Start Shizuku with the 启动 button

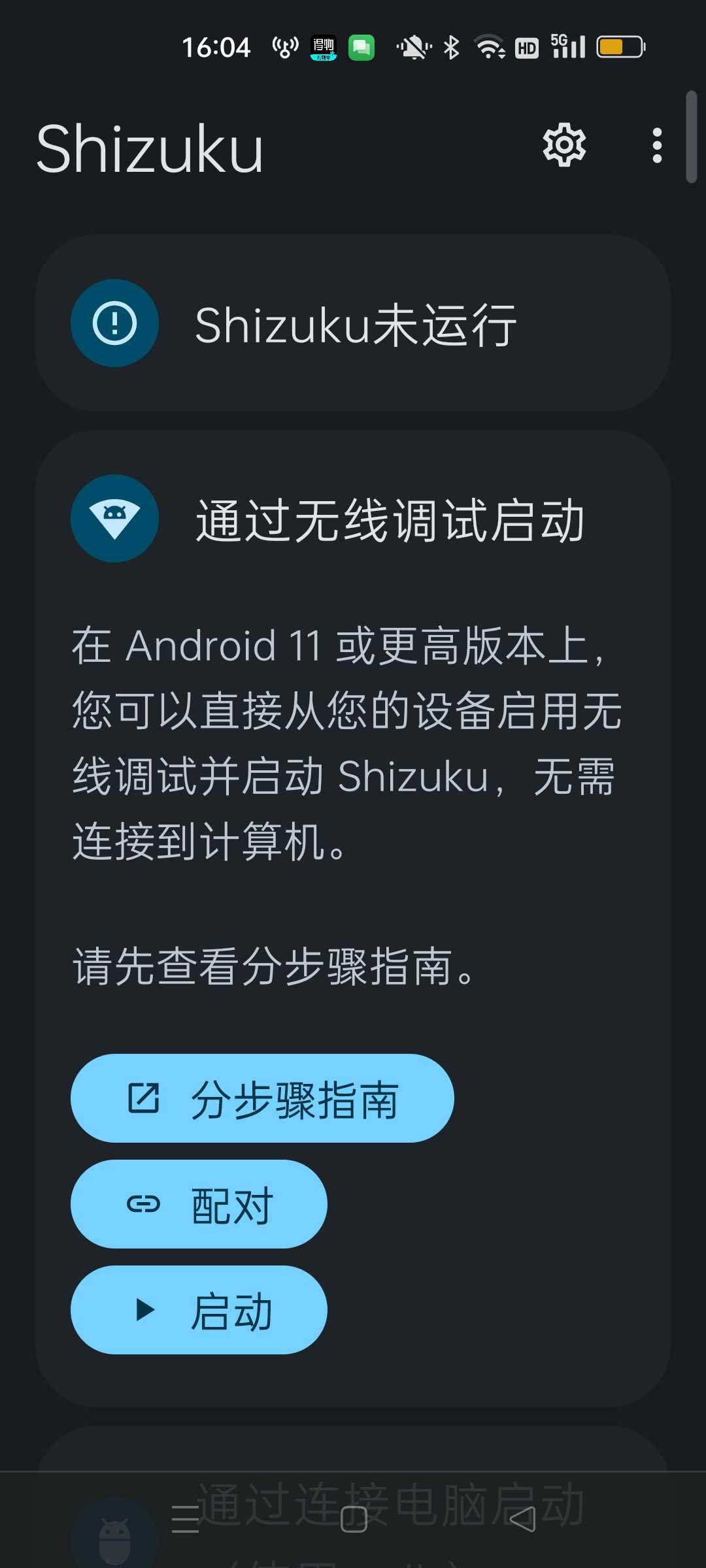click(x=199, y=1310)
